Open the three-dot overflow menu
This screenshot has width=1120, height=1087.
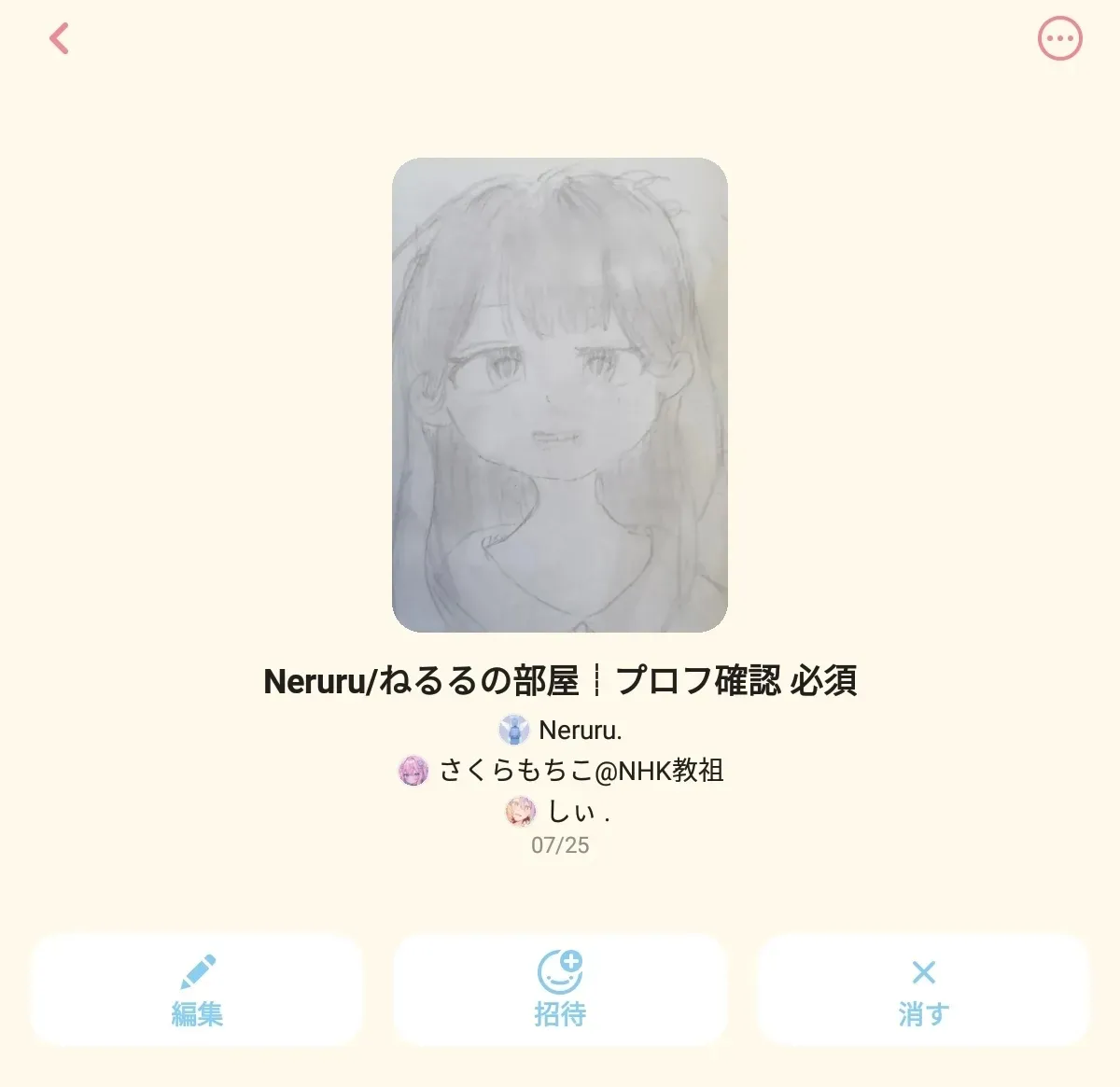click(1060, 38)
